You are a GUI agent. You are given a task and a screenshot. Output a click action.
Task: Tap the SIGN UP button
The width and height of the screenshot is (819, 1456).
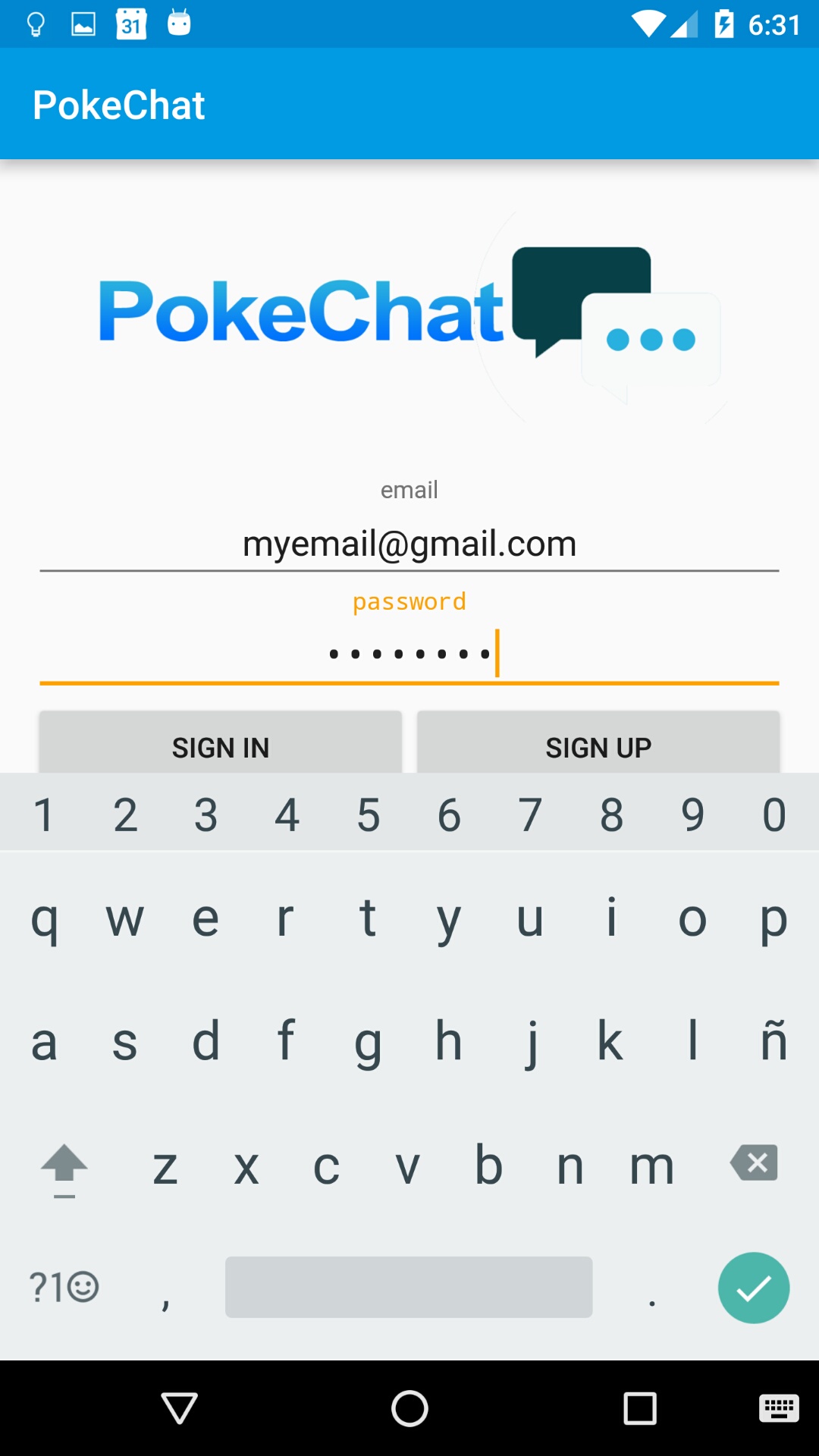click(x=598, y=746)
